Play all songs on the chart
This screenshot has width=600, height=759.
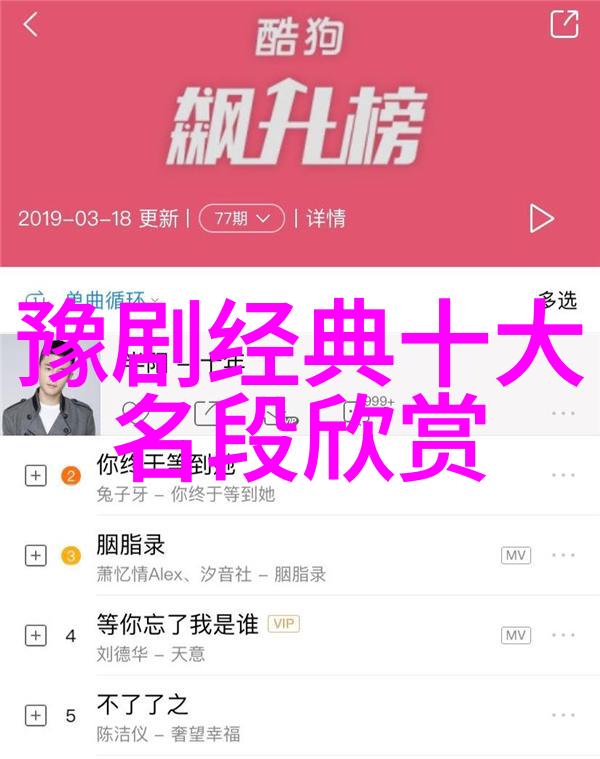[x=541, y=217]
